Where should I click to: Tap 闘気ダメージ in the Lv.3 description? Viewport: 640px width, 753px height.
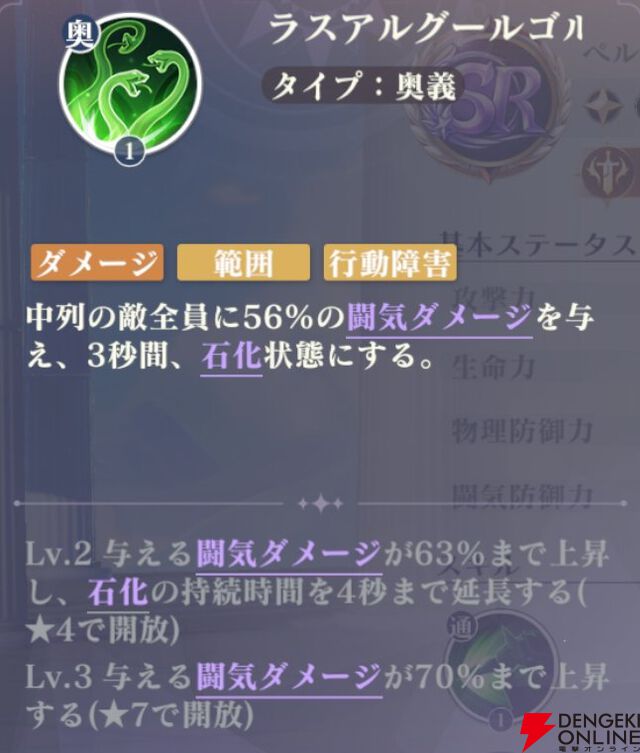point(289,675)
